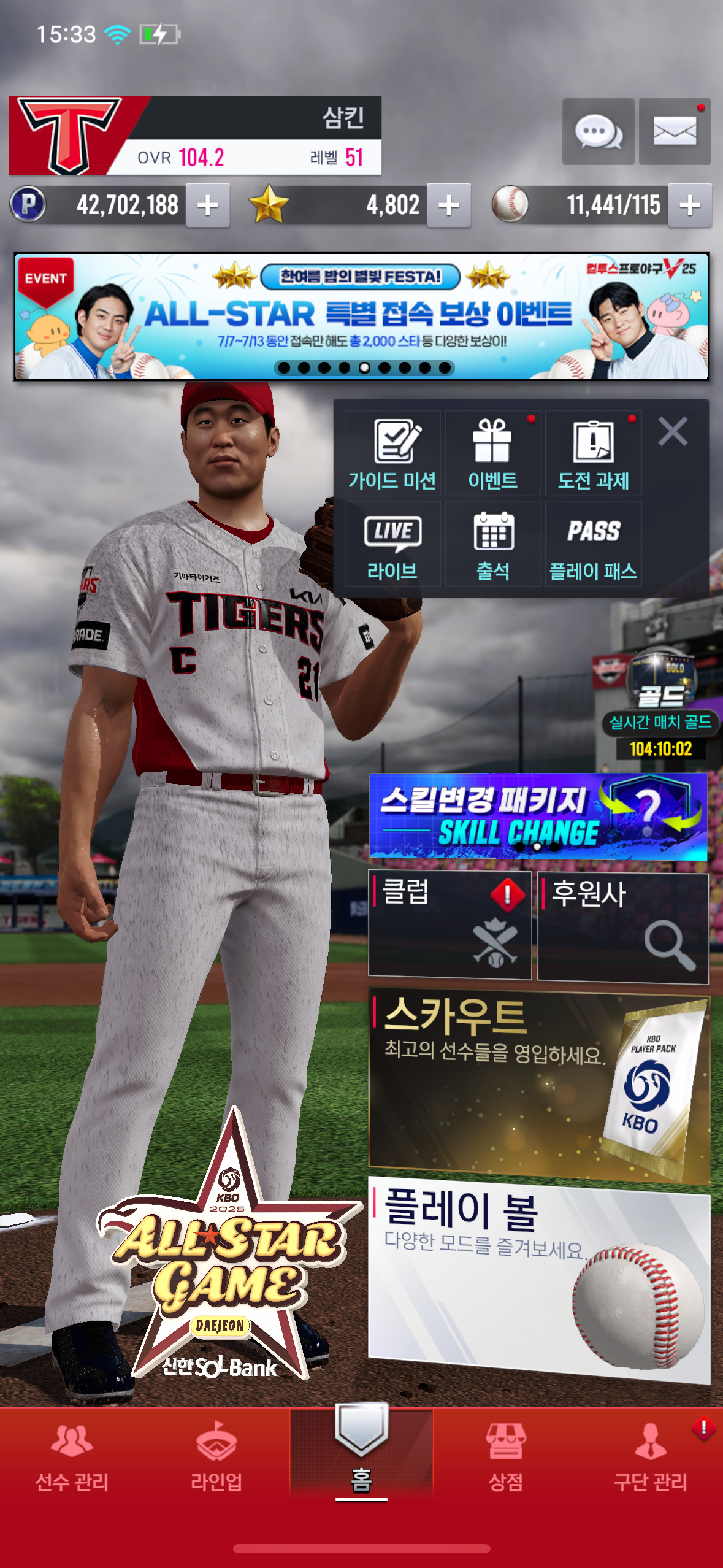Open the mailbox envelope icon
The image size is (723, 1568).
[x=675, y=131]
